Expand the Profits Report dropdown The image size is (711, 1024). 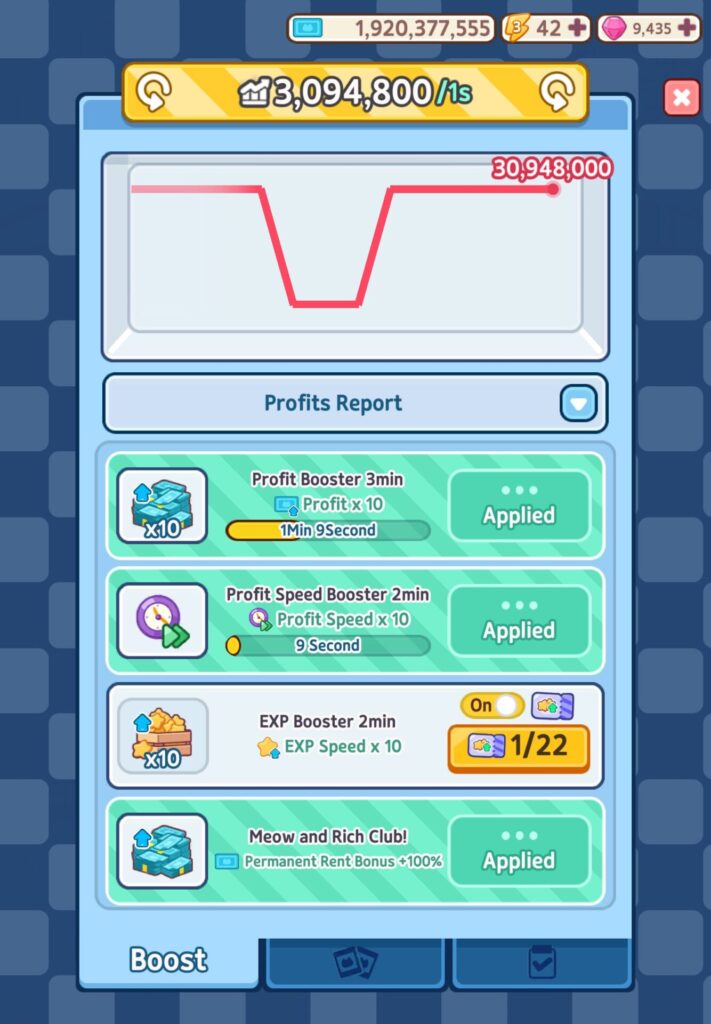pyautogui.click(x=578, y=404)
